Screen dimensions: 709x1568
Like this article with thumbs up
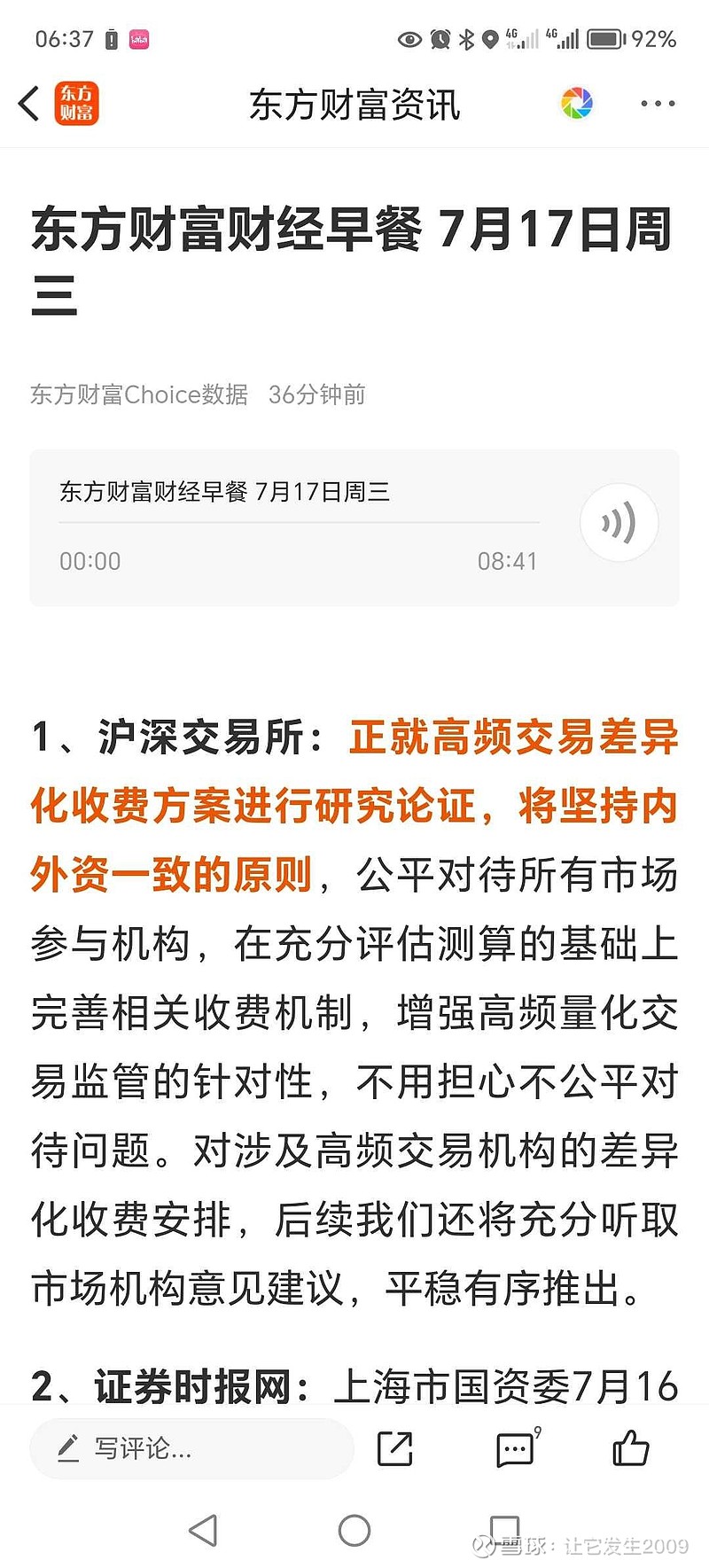[631, 1448]
